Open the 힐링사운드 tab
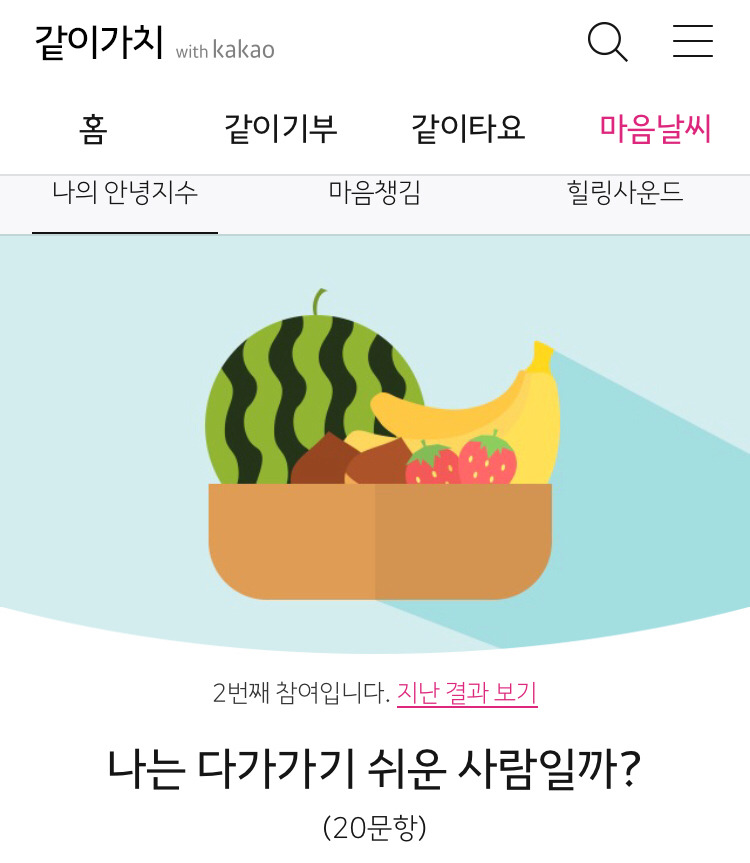750x863 pixels. pos(625,192)
